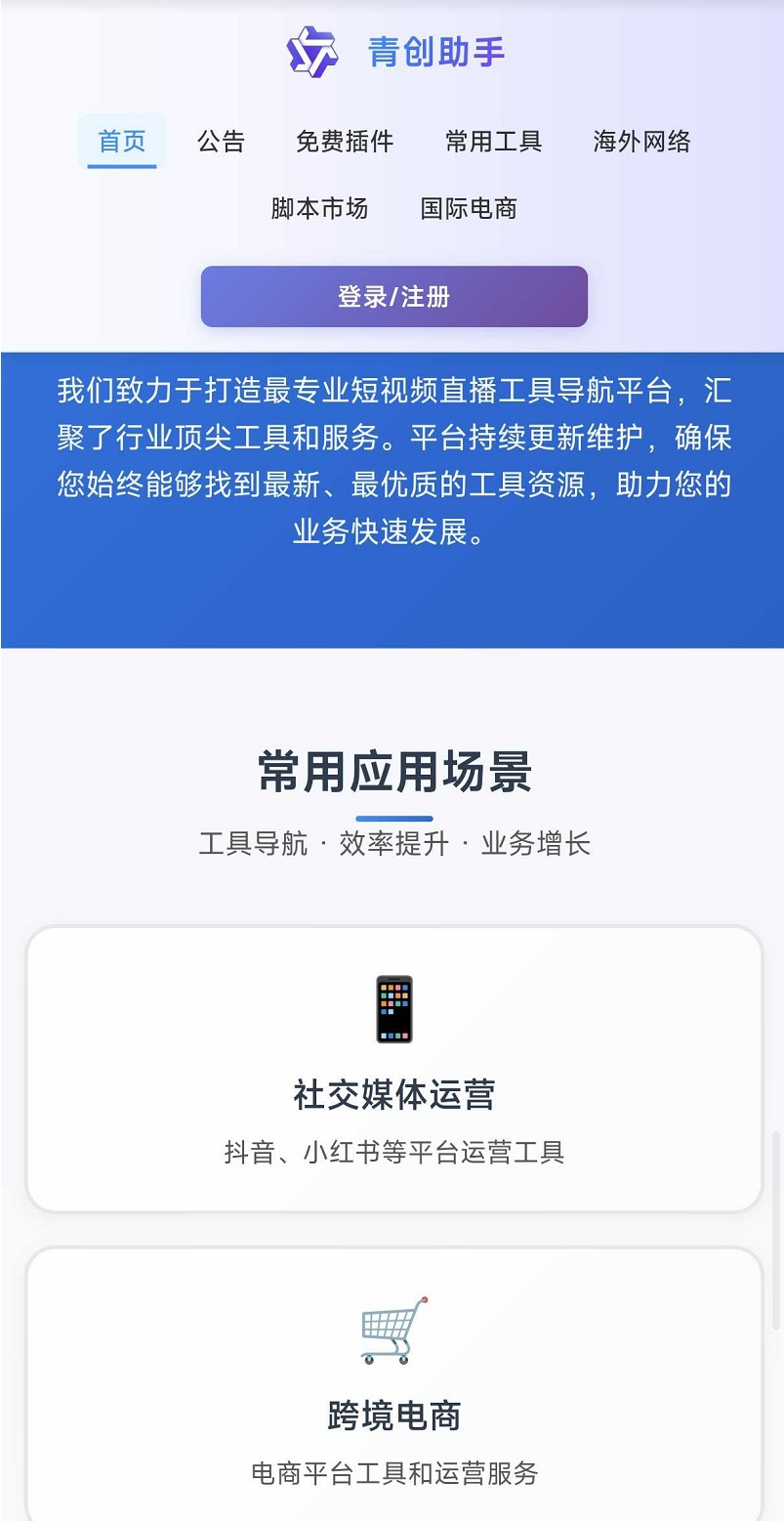The height and width of the screenshot is (1521, 784).
Task: Click the blue banner introduction text
Action: click(x=392, y=459)
